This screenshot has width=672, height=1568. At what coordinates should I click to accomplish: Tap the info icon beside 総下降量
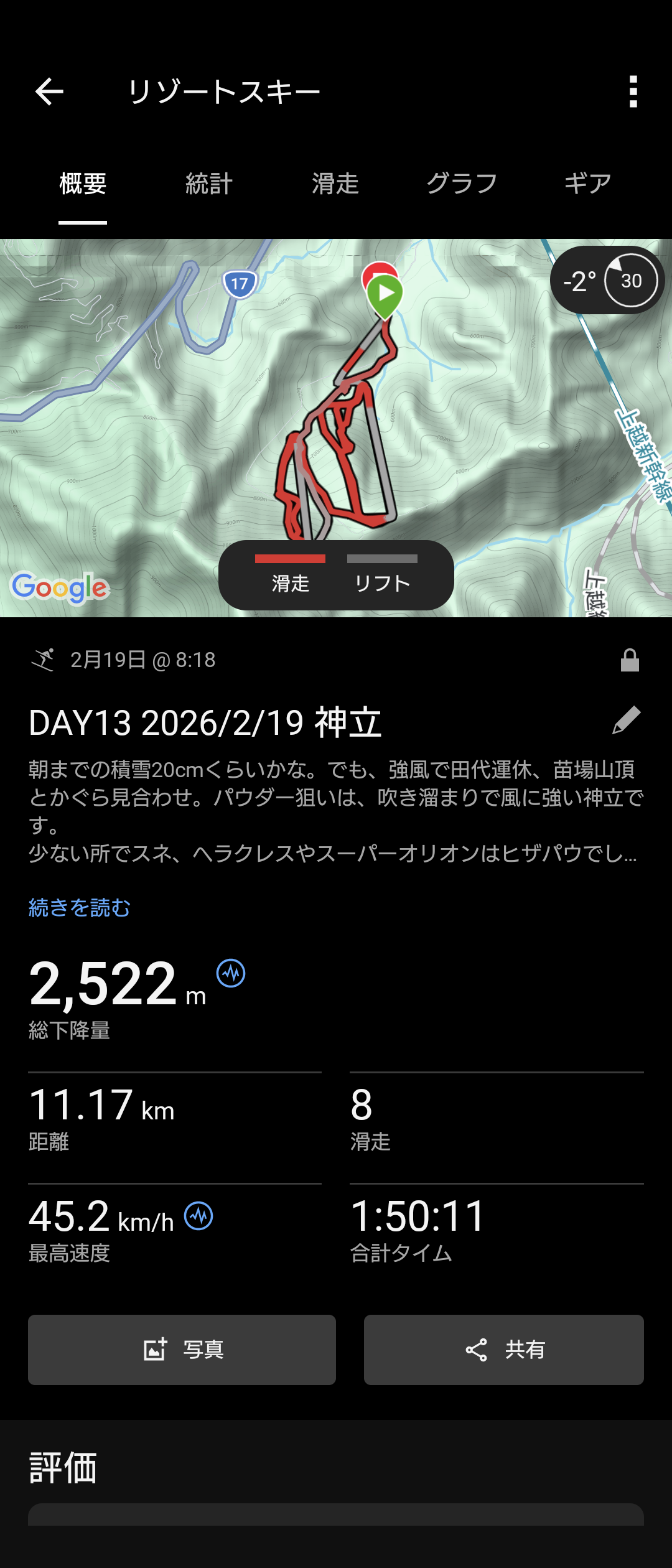point(231,973)
